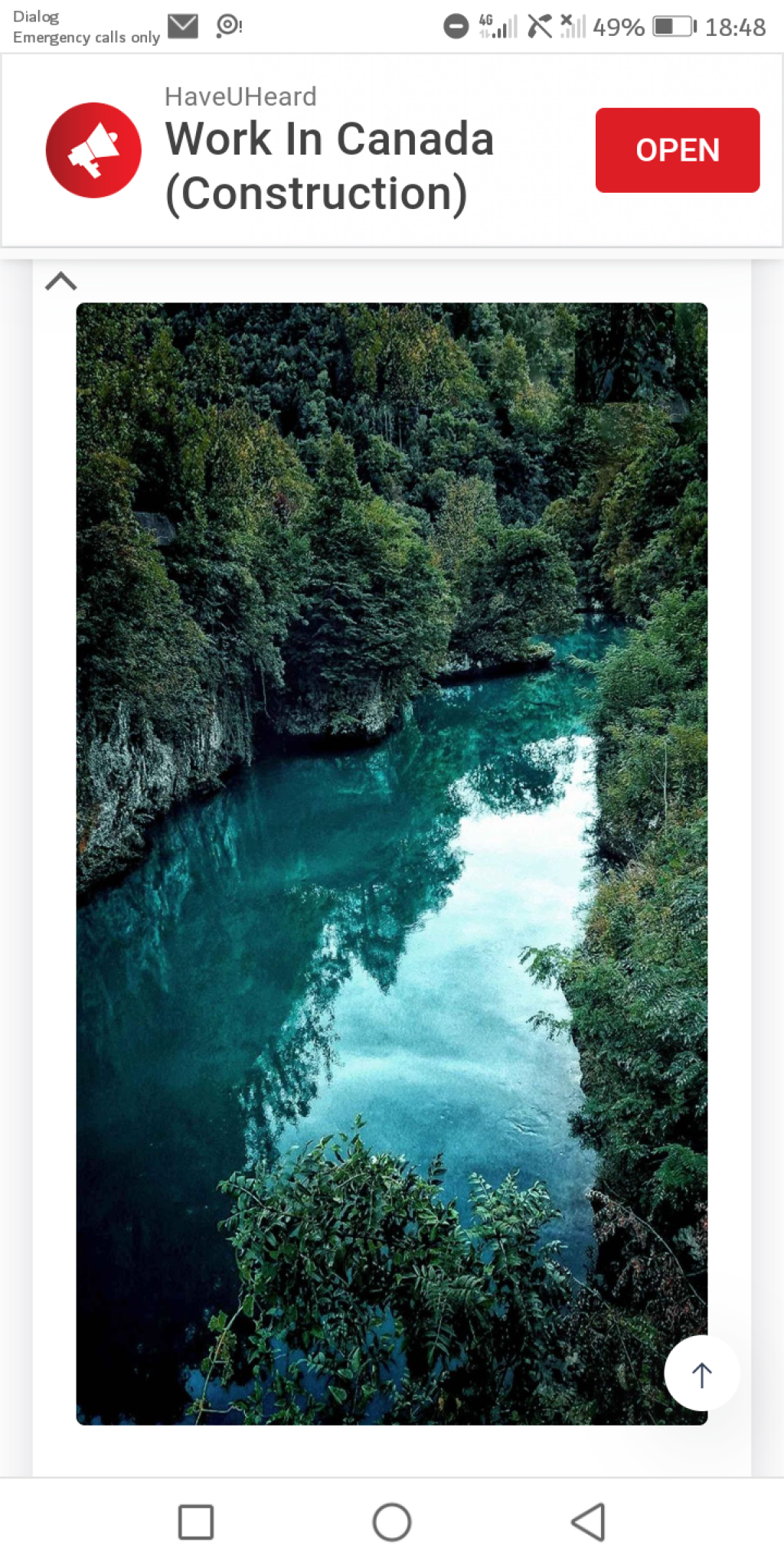The height and width of the screenshot is (1568, 784).
Task: Go to the home screen
Action: point(392,1521)
